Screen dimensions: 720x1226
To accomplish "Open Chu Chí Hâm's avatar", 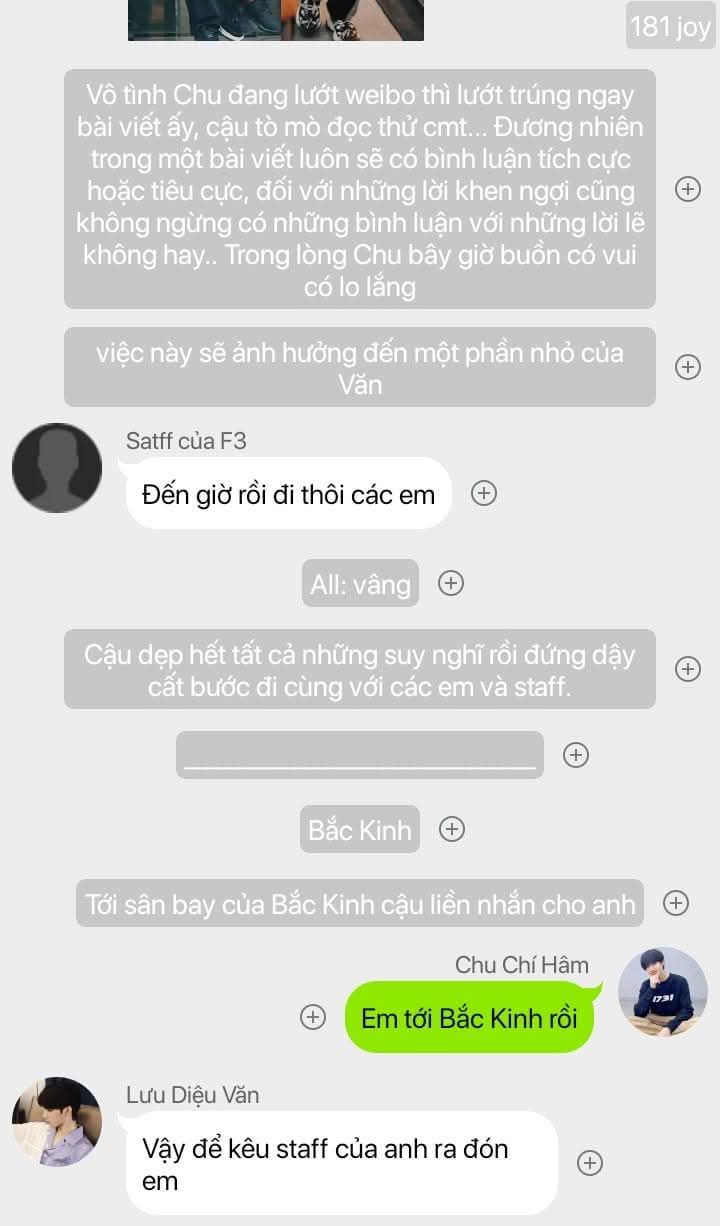I will [663, 992].
